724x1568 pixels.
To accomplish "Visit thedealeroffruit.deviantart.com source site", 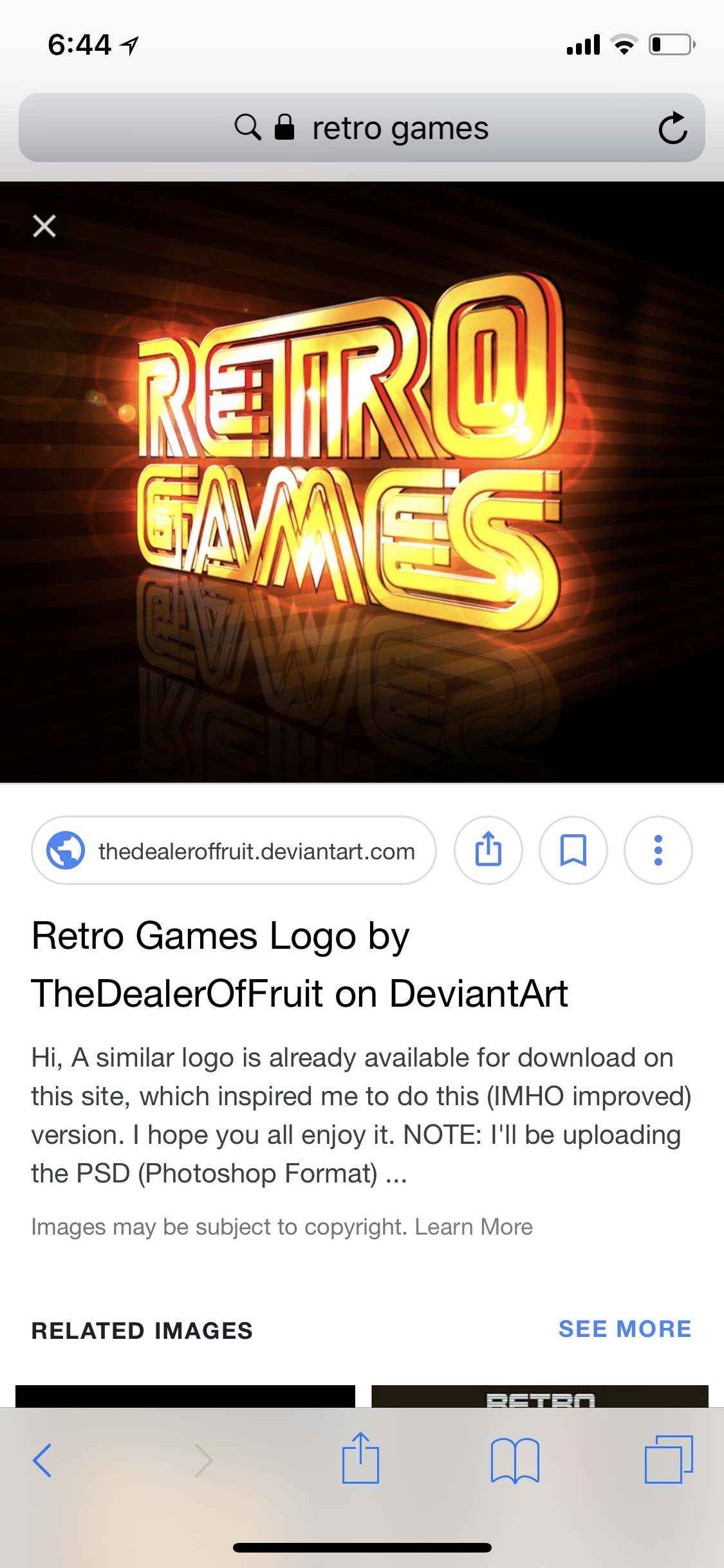I will [234, 850].
